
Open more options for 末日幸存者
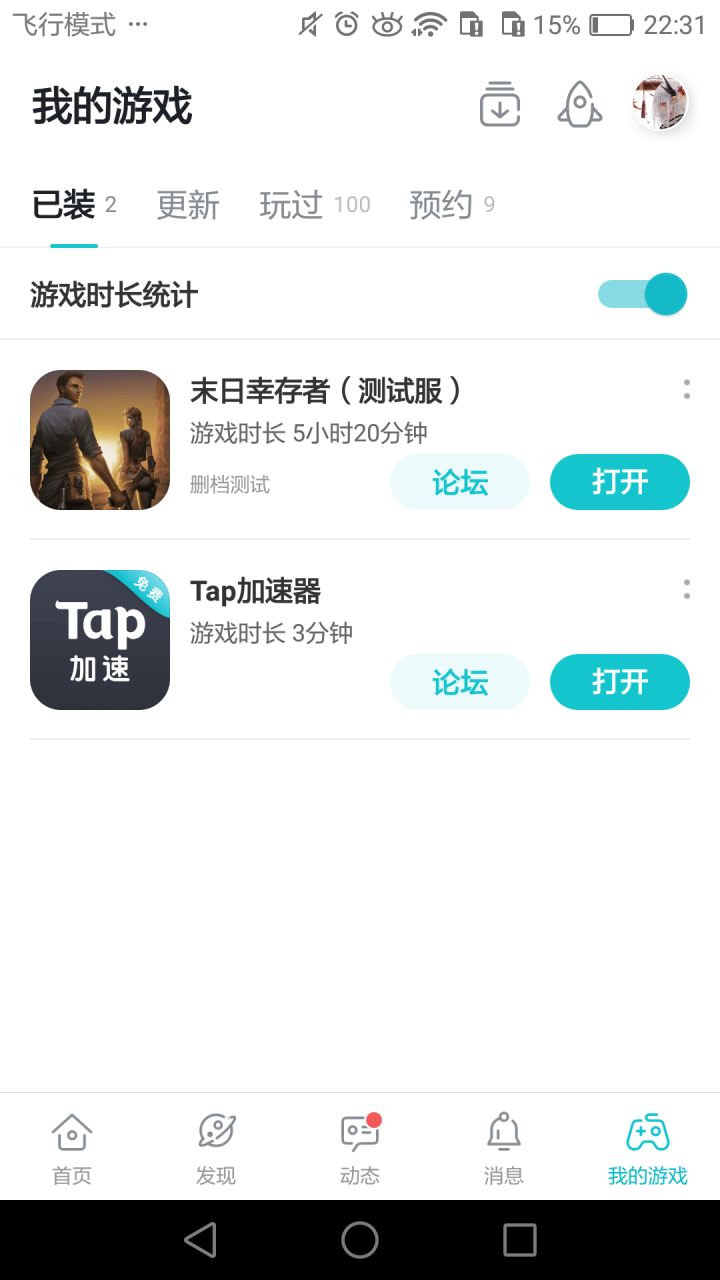[686, 390]
